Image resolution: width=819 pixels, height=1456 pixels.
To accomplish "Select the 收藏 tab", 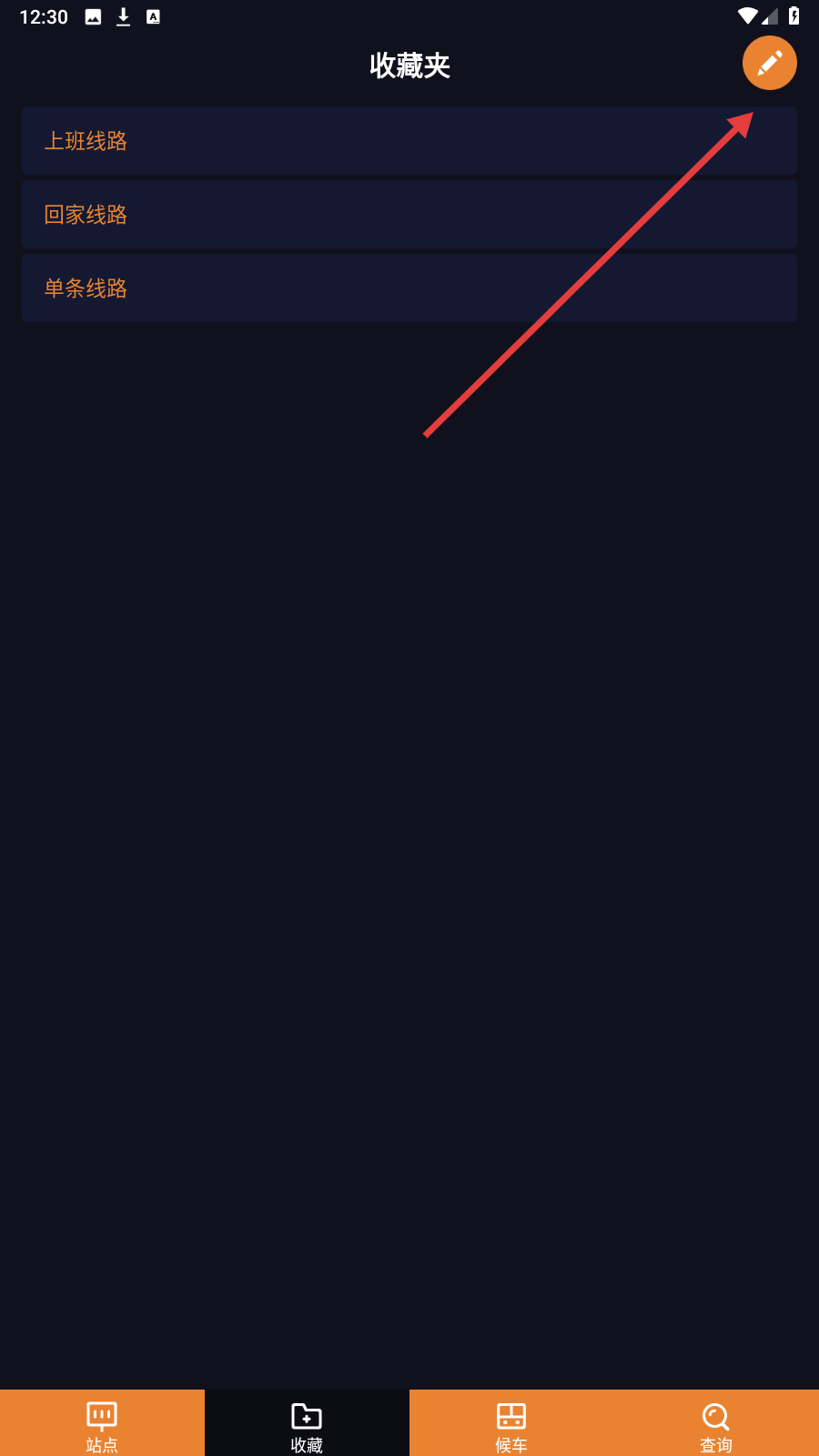I will pyautogui.click(x=307, y=1423).
